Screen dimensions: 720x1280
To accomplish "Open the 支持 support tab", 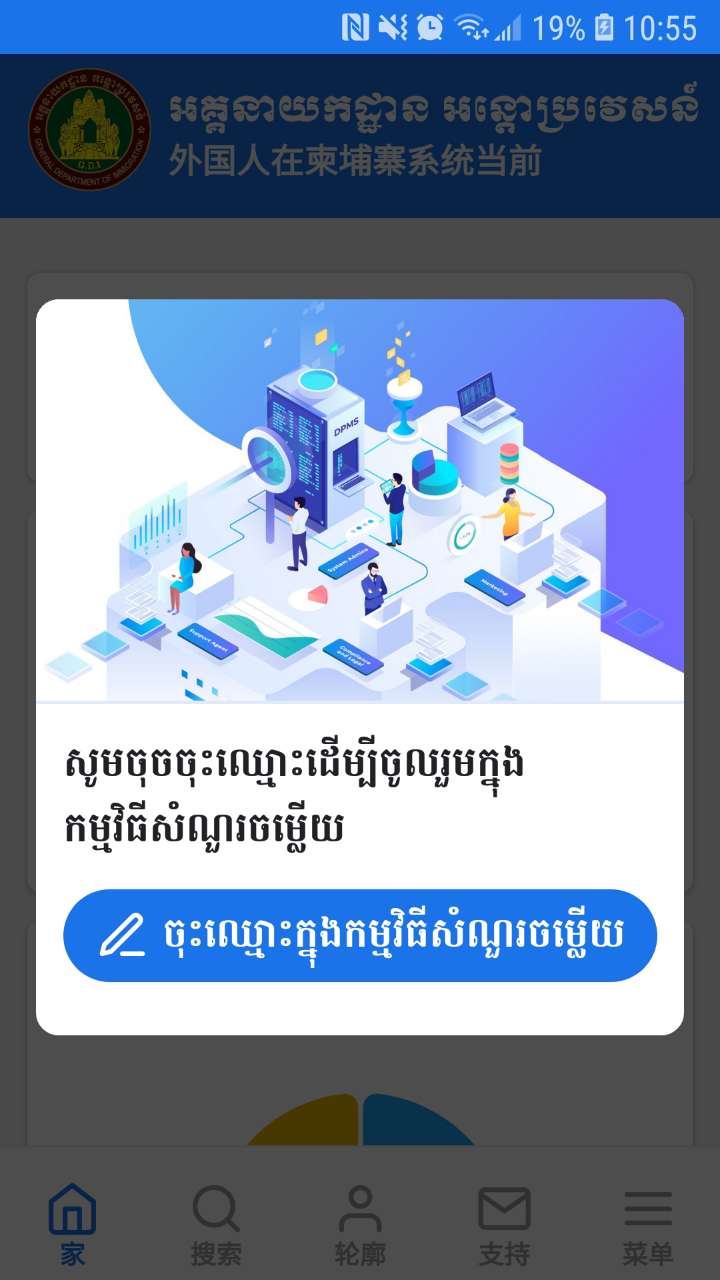I will (x=504, y=1223).
